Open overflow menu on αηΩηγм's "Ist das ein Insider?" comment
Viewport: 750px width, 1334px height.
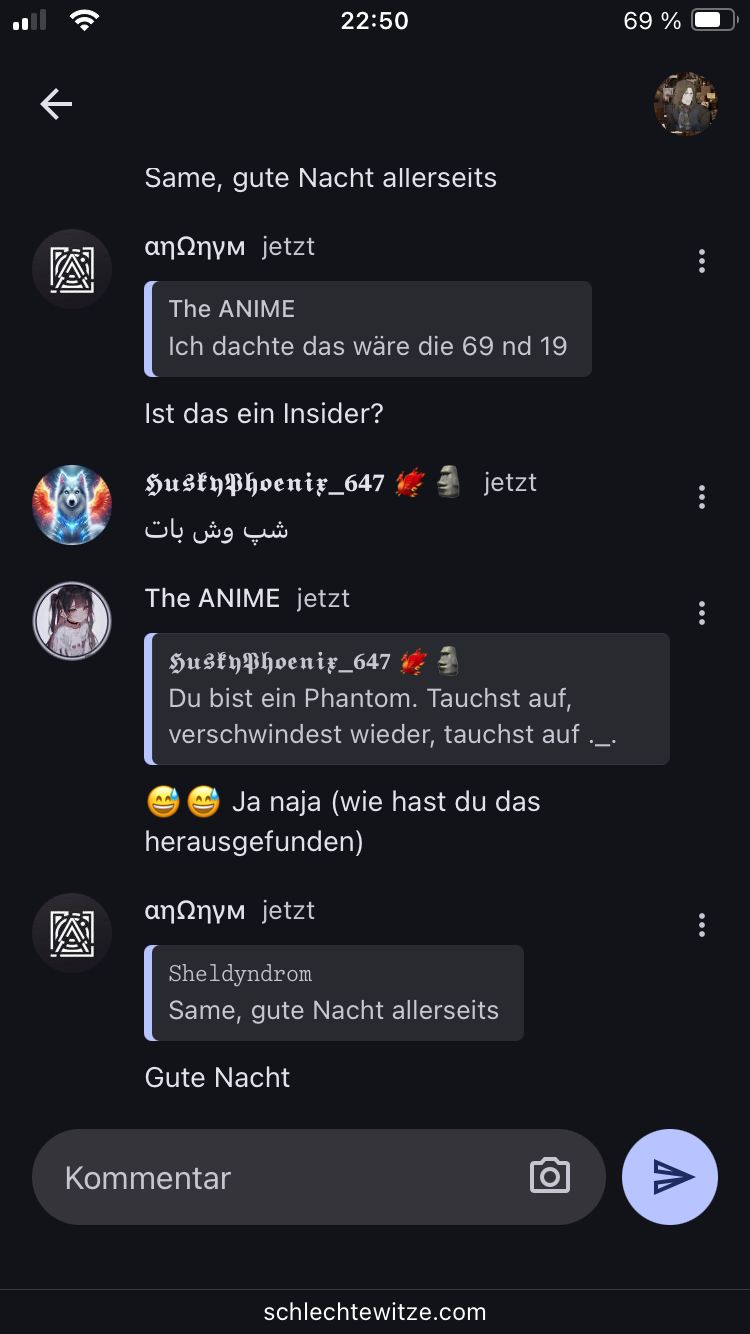(702, 261)
